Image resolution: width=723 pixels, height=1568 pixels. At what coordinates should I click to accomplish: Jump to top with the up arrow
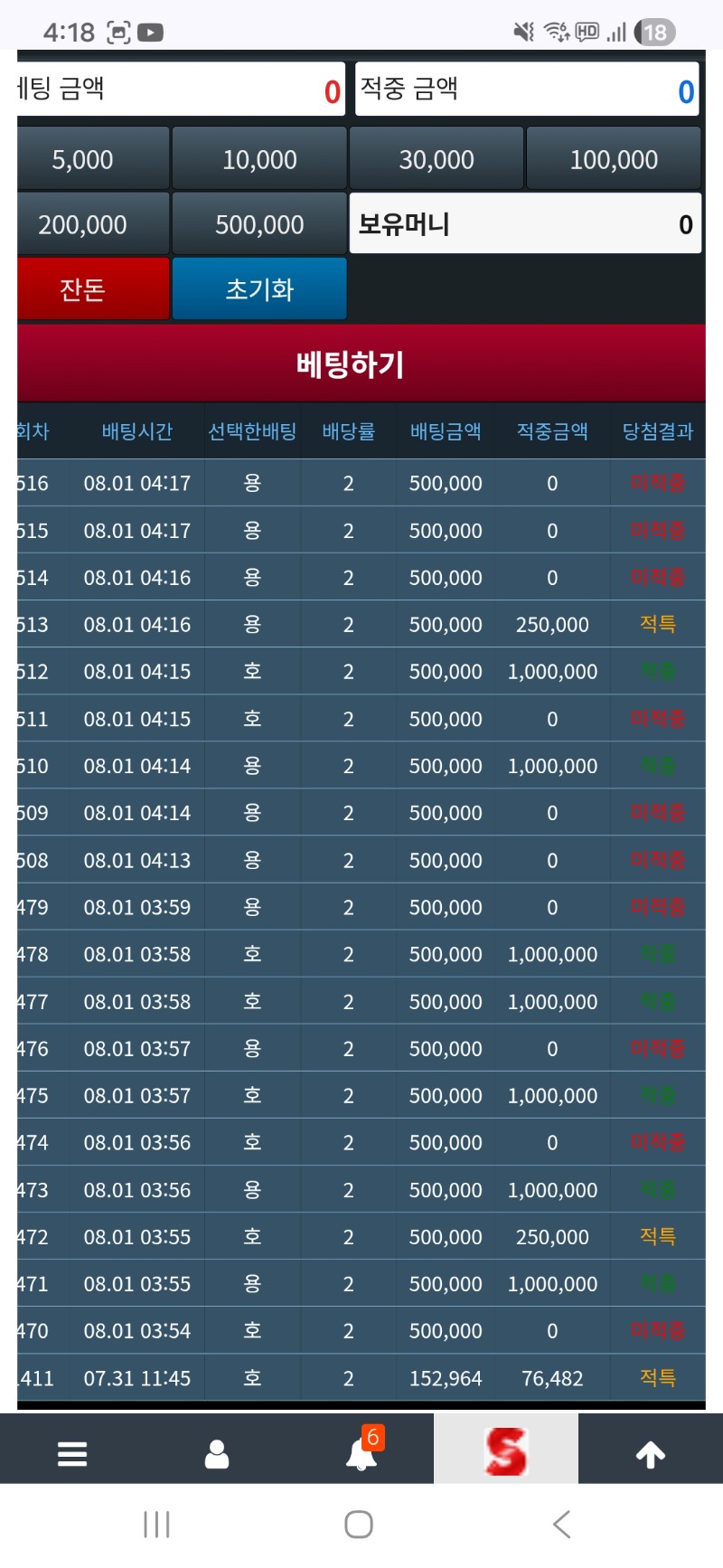click(x=651, y=1454)
